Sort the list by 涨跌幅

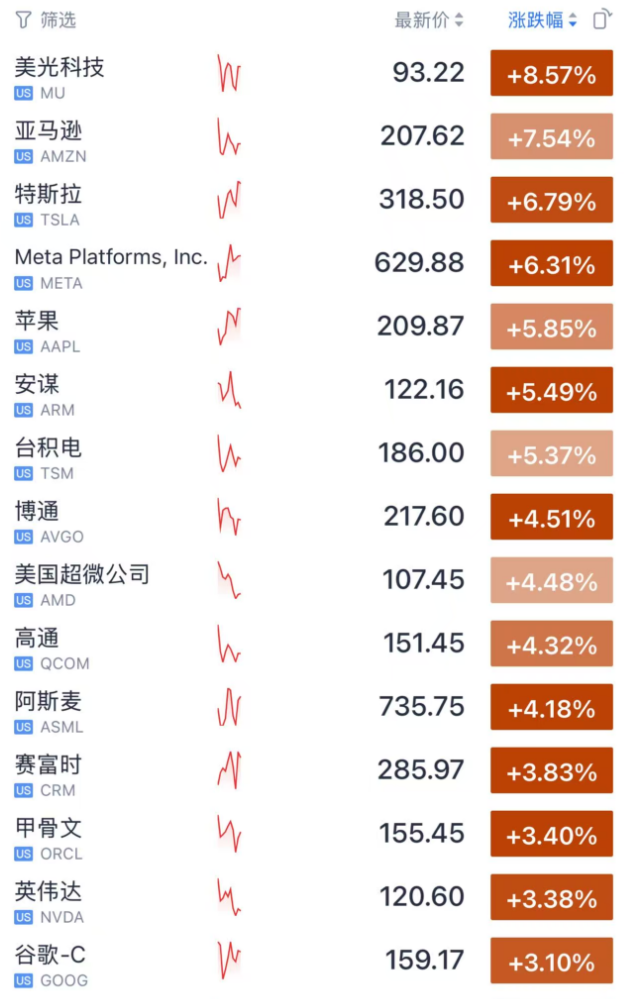[x=543, y=20]
